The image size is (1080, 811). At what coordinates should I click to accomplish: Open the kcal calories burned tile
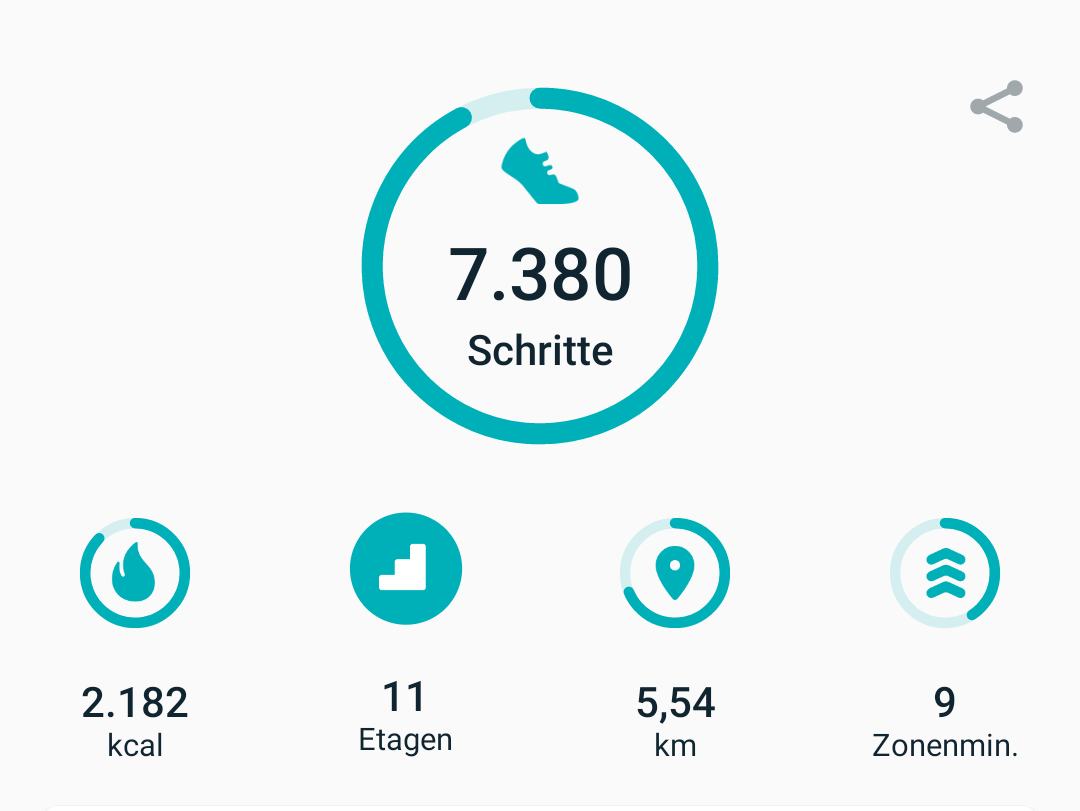pyautogui.click(x=135, y=639)
